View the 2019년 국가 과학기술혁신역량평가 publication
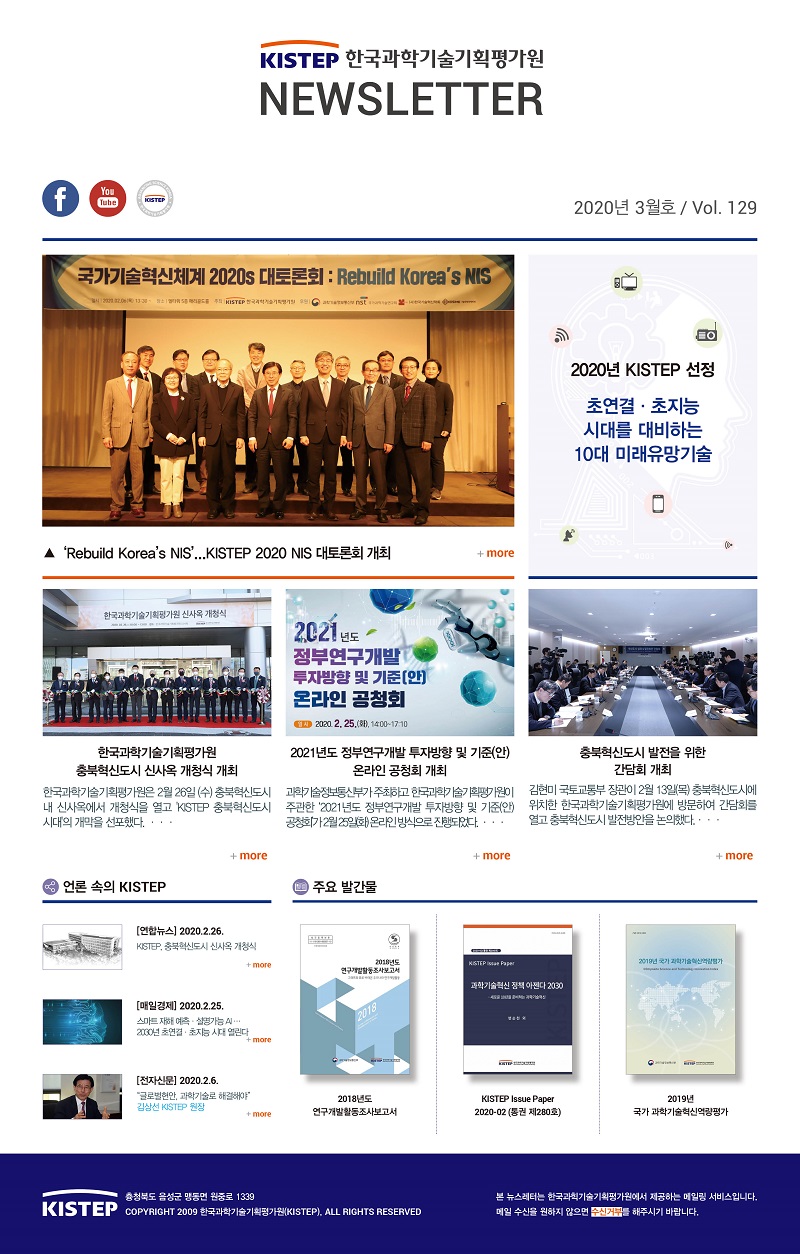This screenshot has height=1254, width=800. 680,998
